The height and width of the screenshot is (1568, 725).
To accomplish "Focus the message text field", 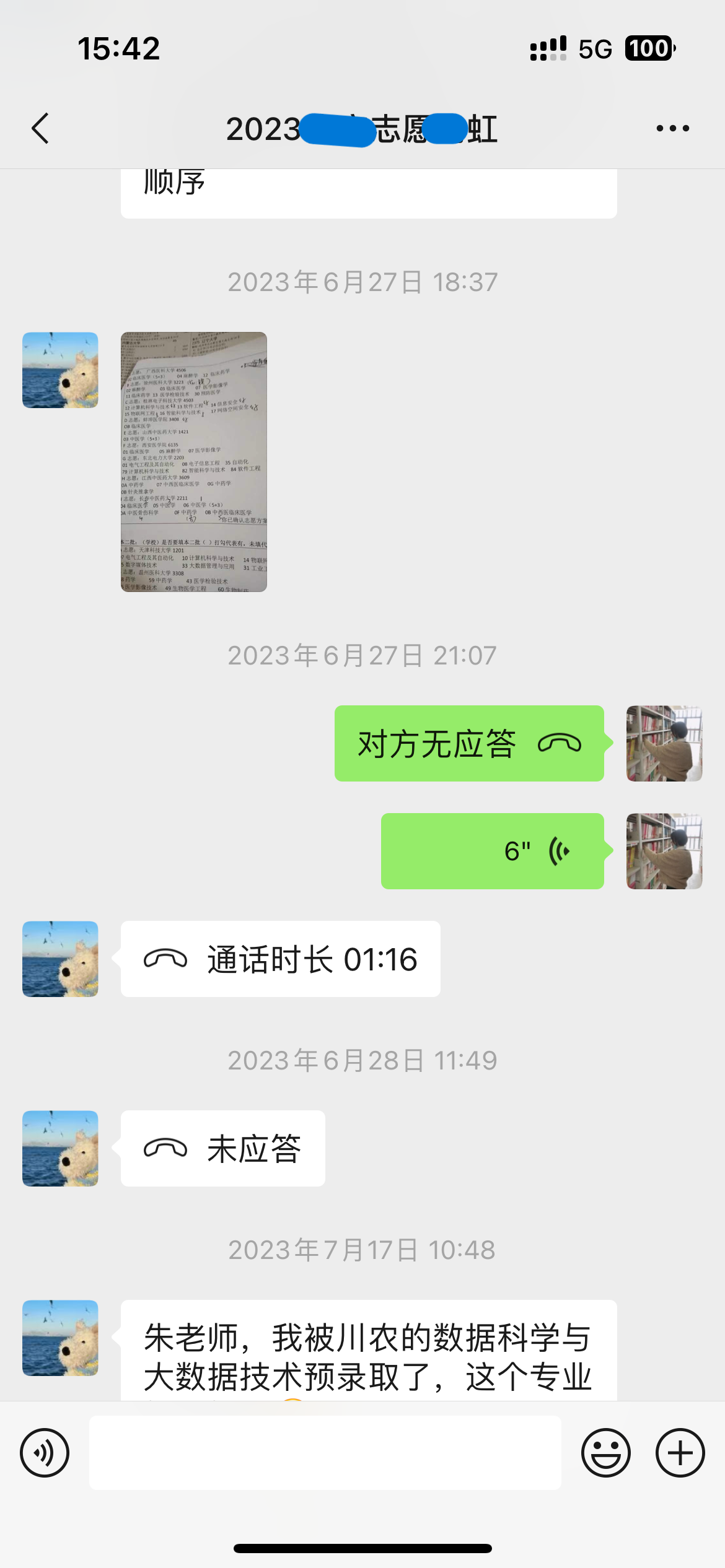I will coord(325,1453).
